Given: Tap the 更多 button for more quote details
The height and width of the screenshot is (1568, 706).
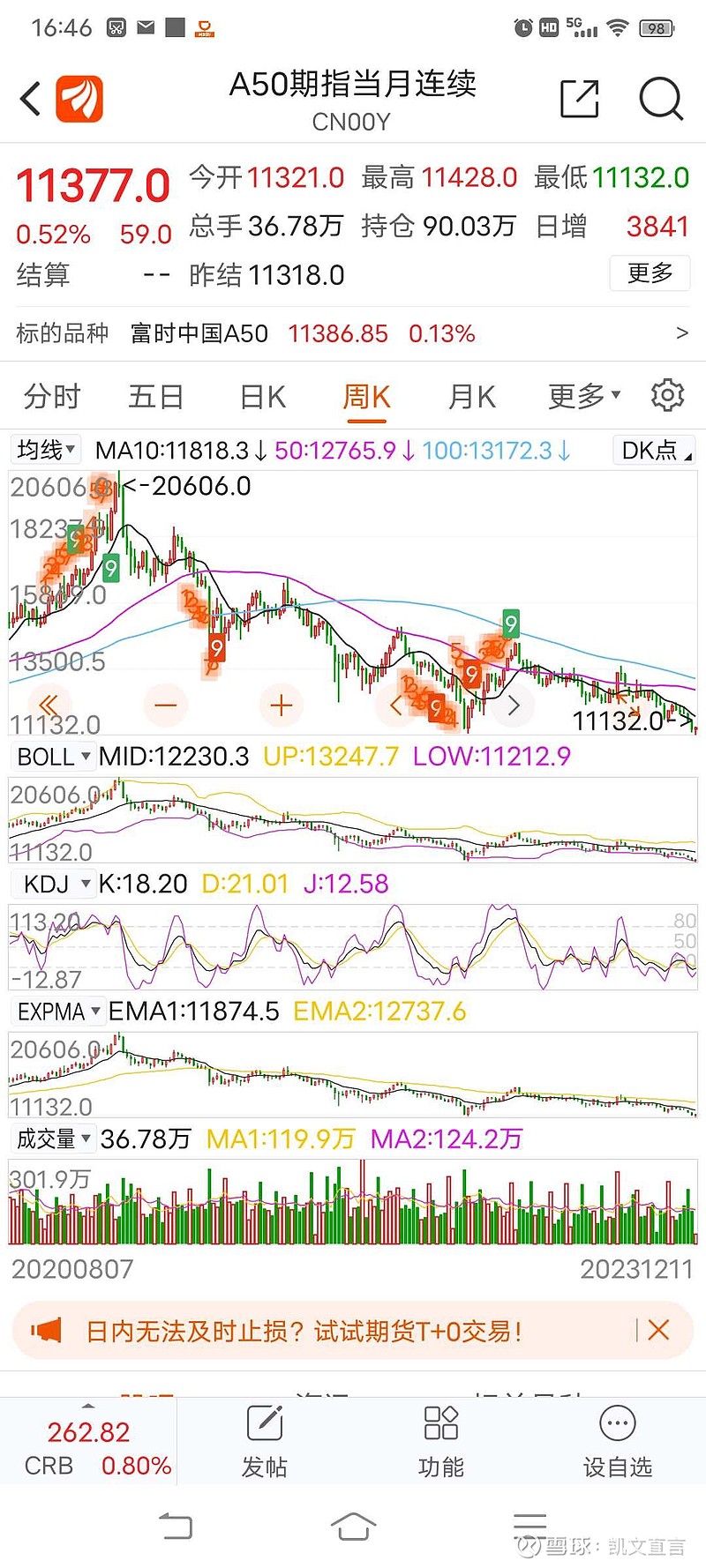Looking at the screenshot, I should (x=650, y=273).
